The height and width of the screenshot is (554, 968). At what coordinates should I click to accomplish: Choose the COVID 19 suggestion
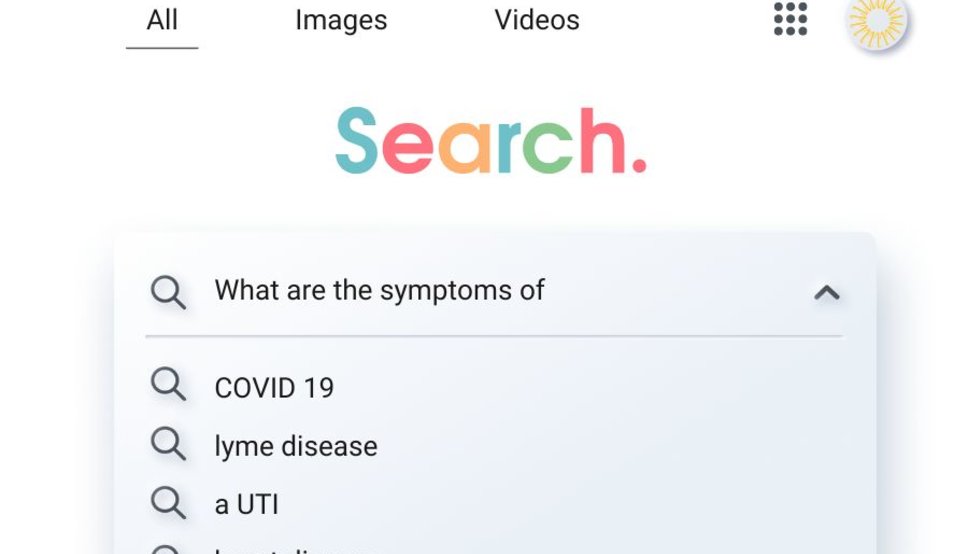click(274, 388)
